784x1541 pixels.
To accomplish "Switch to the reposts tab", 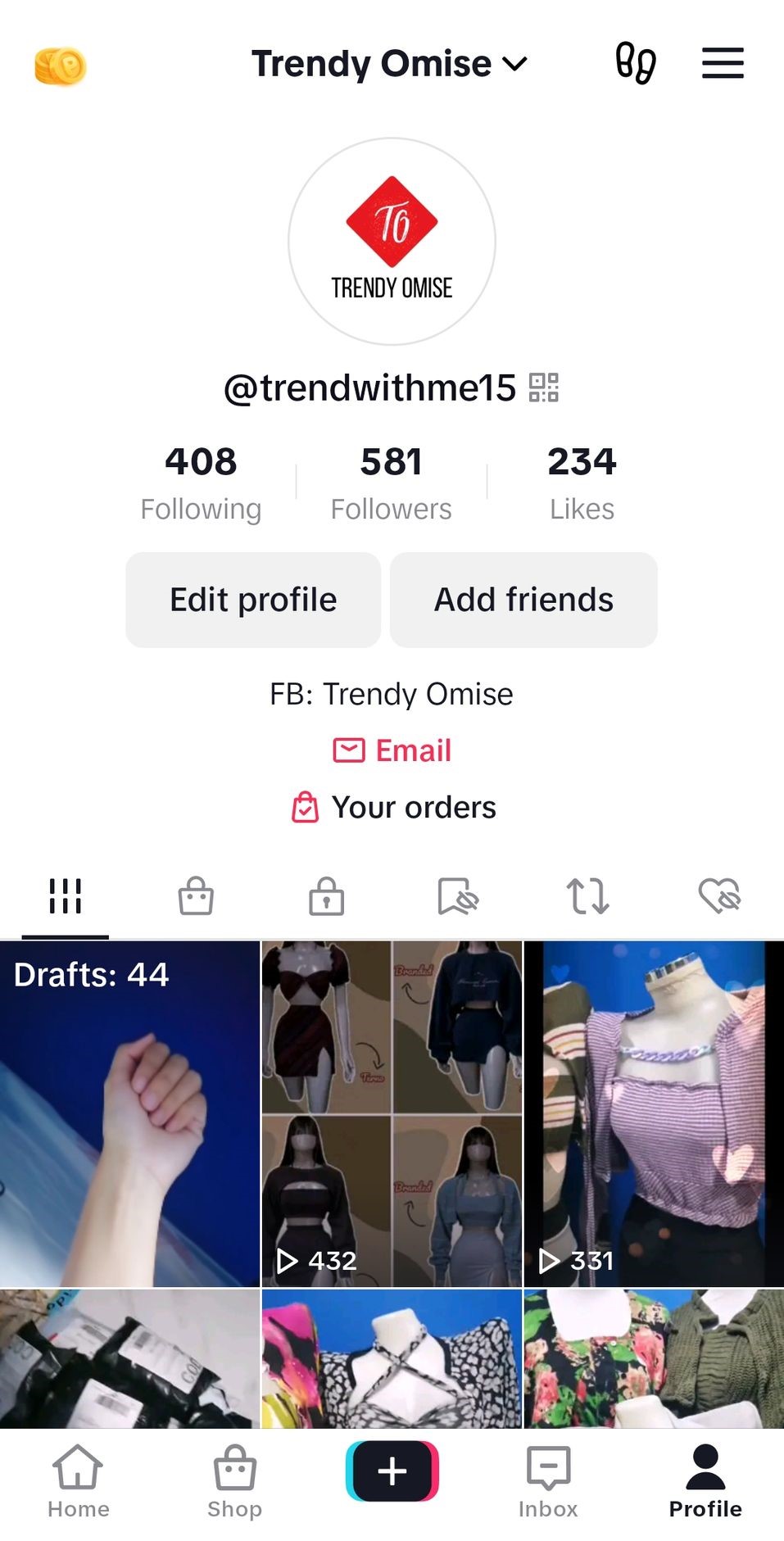I will (x=587, y=895).
